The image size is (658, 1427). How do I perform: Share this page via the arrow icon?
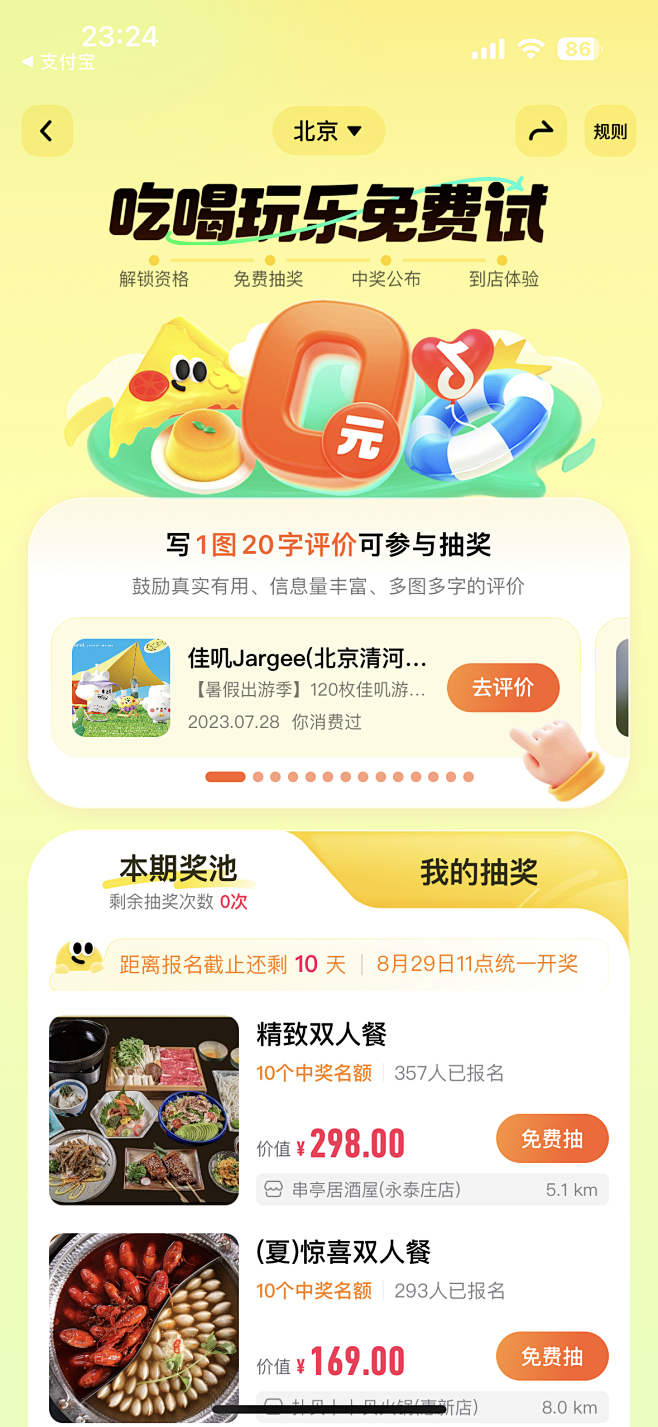point(541,131)
